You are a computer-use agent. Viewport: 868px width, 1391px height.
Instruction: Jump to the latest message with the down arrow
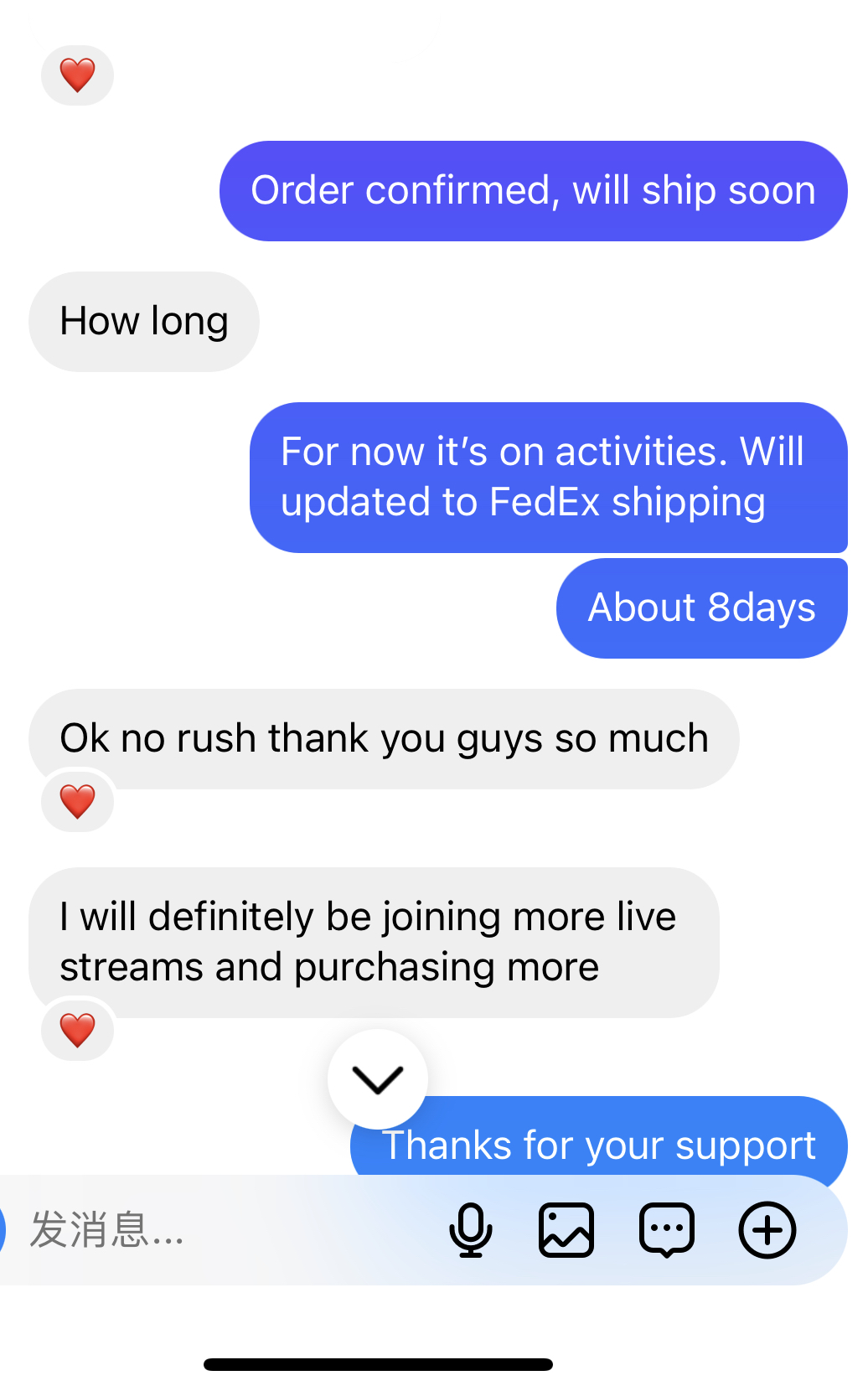(378, 1079)
